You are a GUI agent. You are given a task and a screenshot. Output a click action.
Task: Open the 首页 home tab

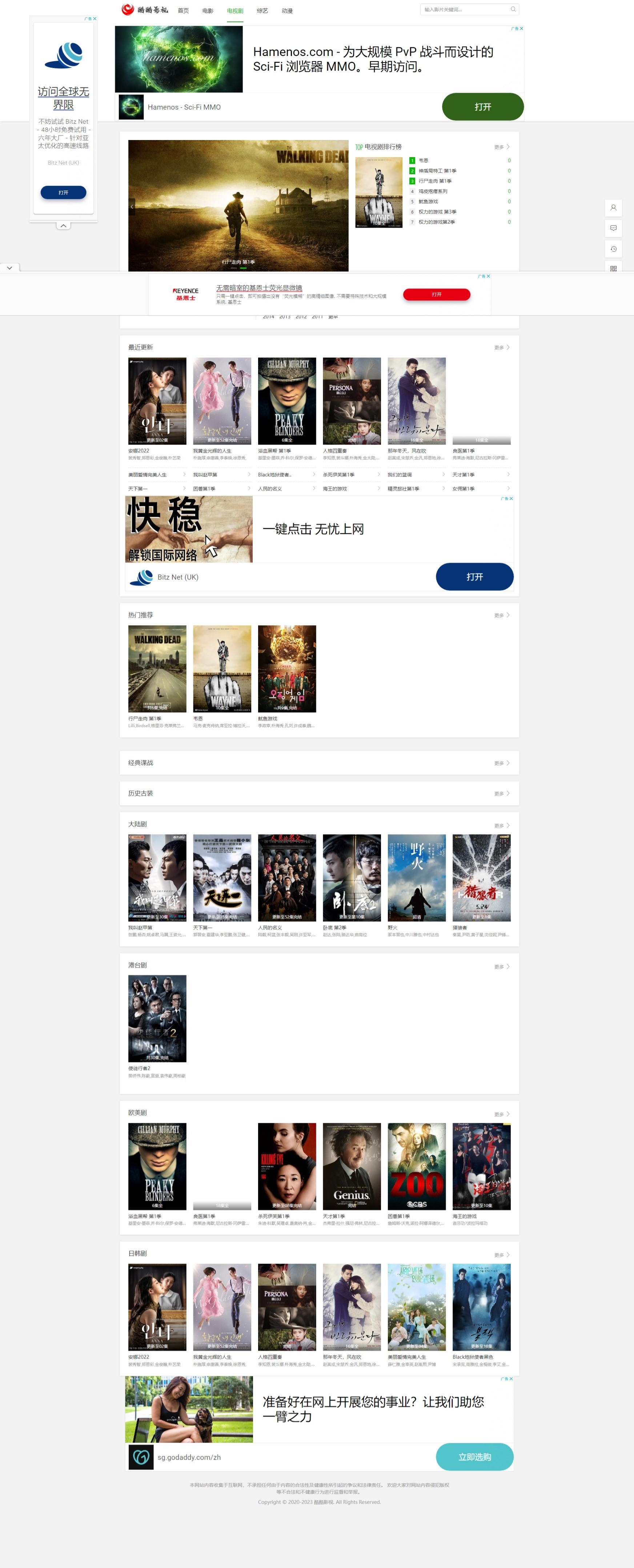(x=183, y=11)
